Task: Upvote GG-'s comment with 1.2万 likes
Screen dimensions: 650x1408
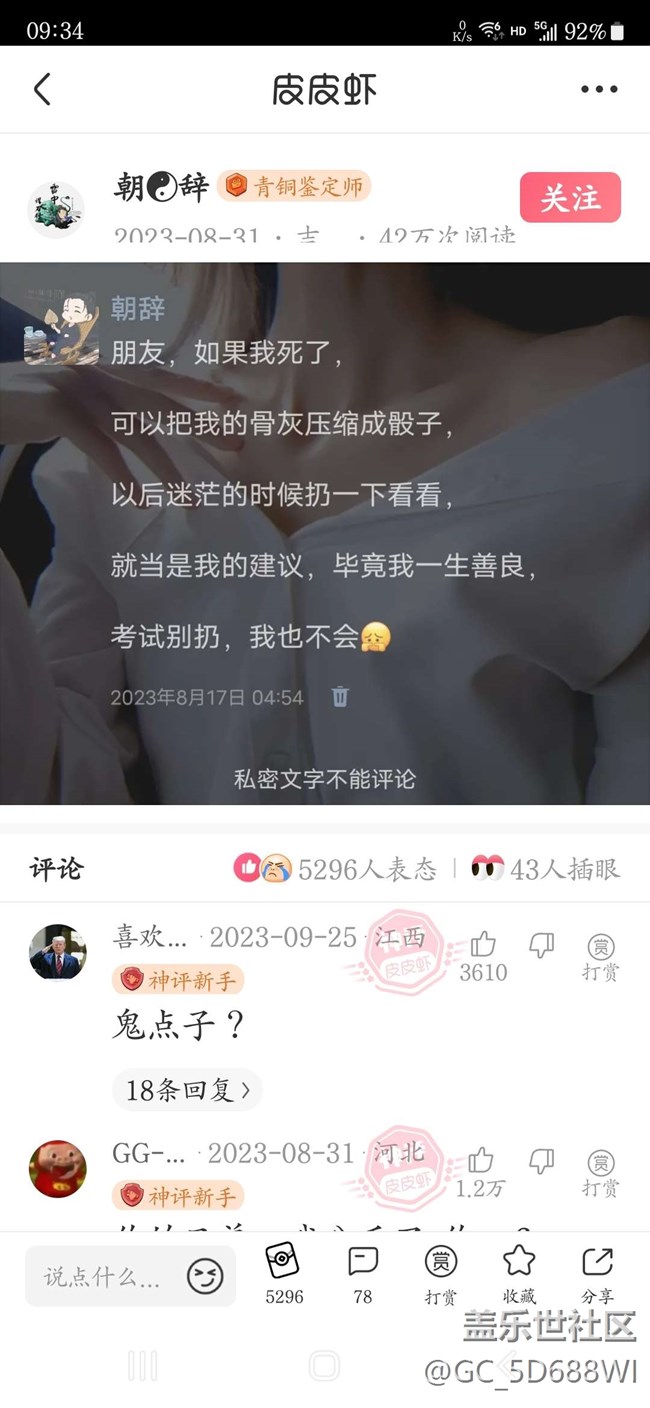Action: [481, 1160]
